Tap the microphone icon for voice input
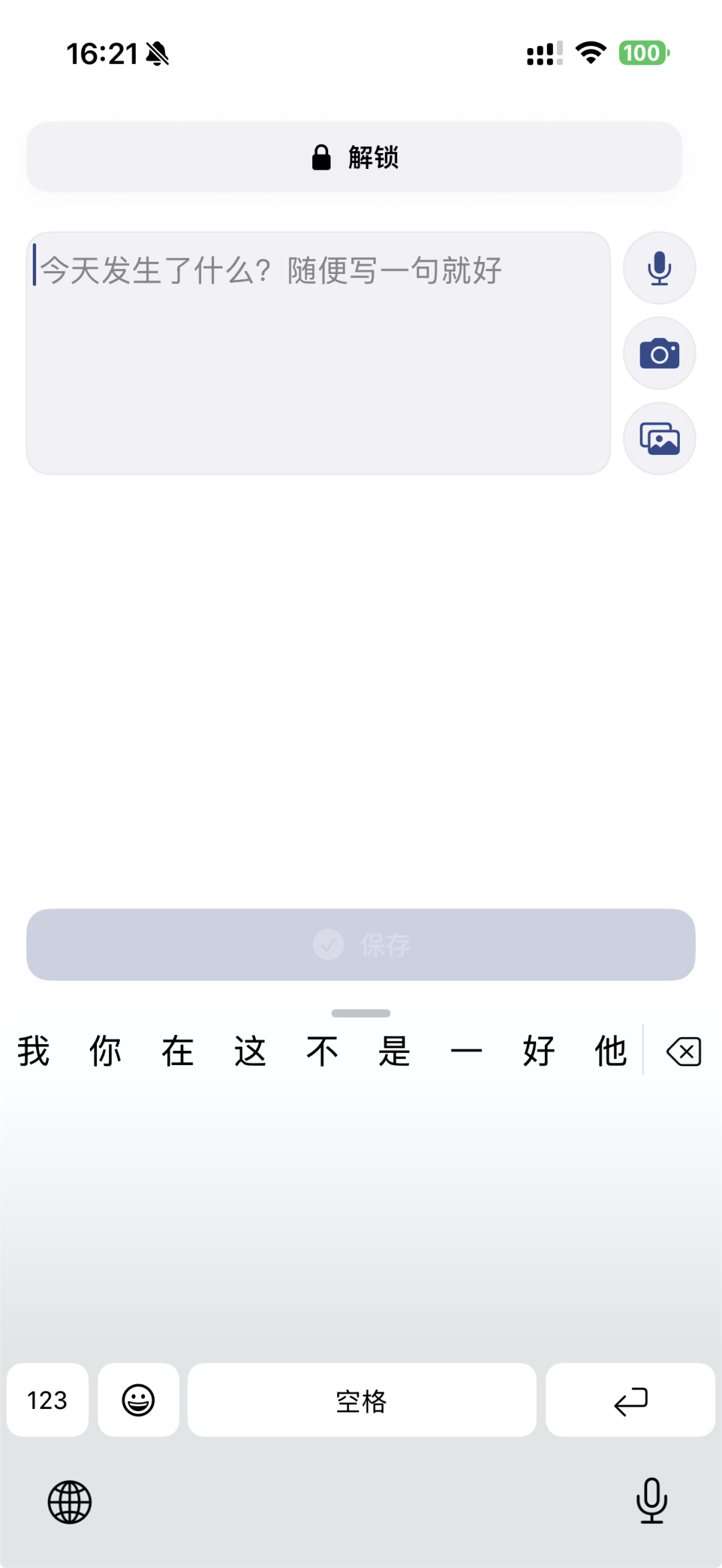This screenshot has height=1568, width=722. tap(658, 268)
